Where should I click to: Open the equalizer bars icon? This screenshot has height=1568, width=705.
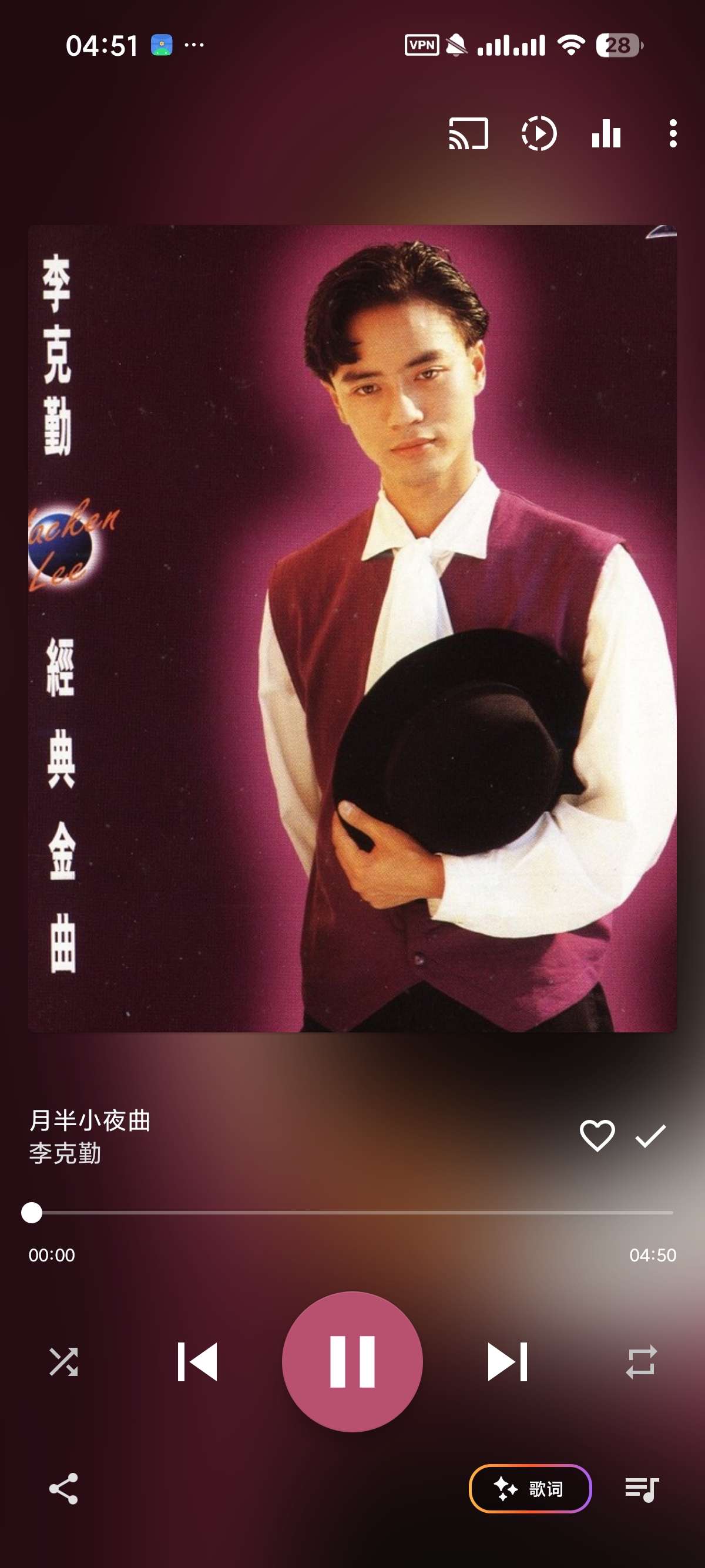(606, 133)
